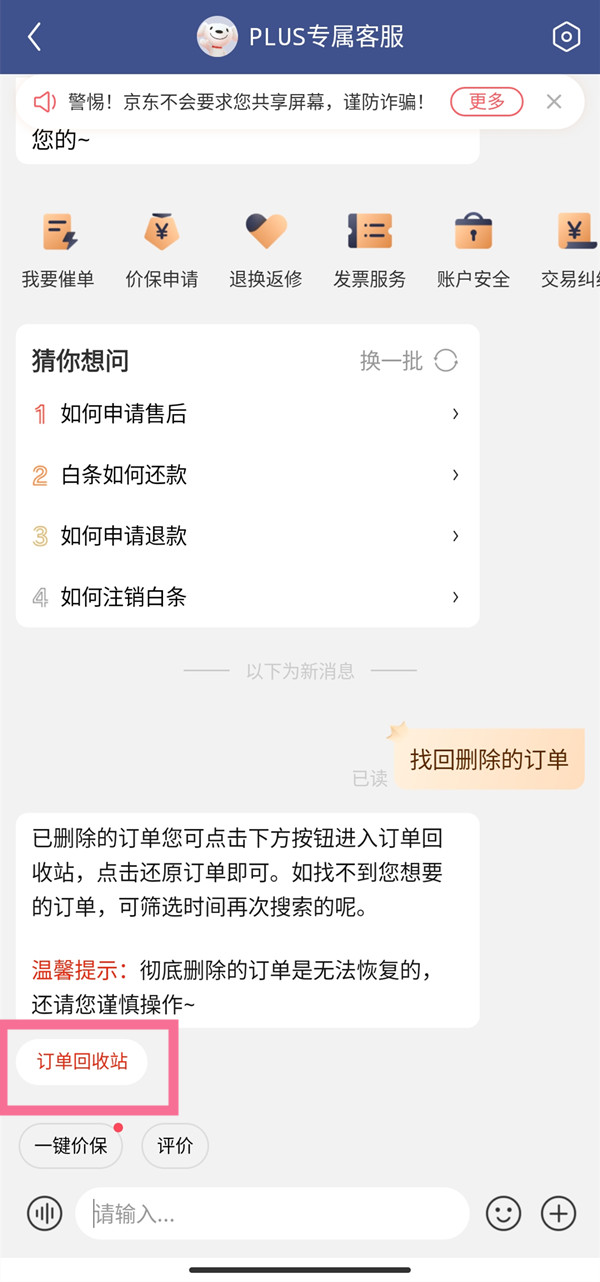Open 账户安全 shortcut
600x1282 pixels.
click(474, 250)
